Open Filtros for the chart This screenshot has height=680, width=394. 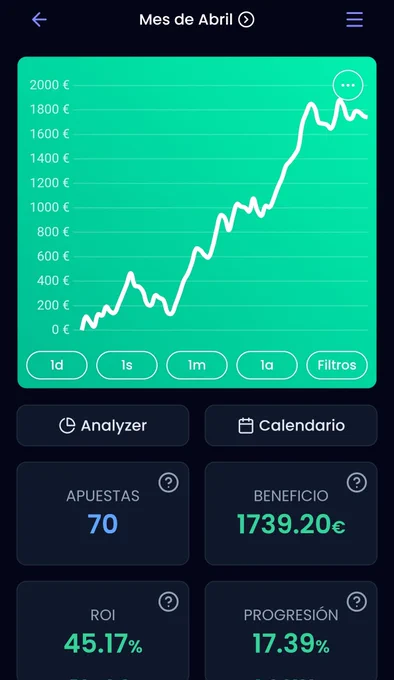(337, 365)
